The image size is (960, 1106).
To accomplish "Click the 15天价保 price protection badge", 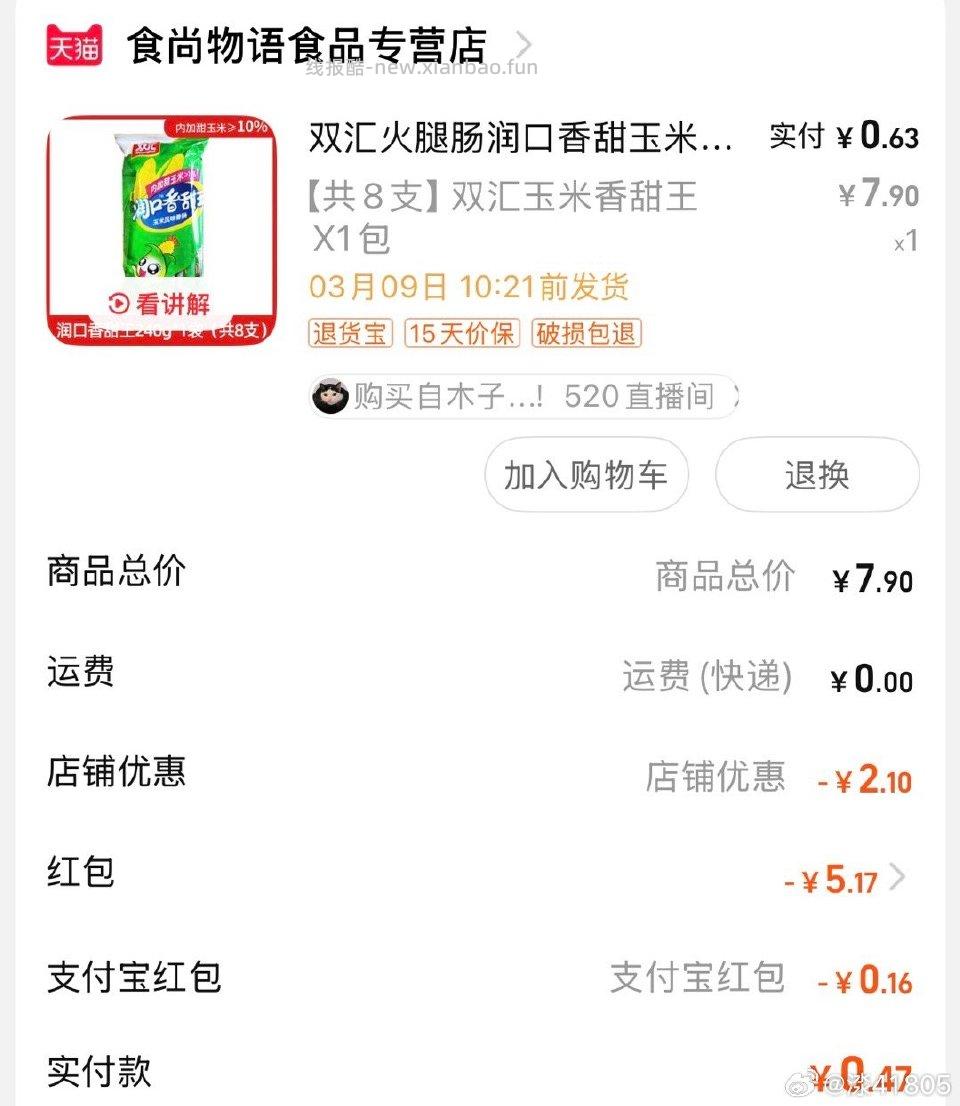I will point(461,335).
